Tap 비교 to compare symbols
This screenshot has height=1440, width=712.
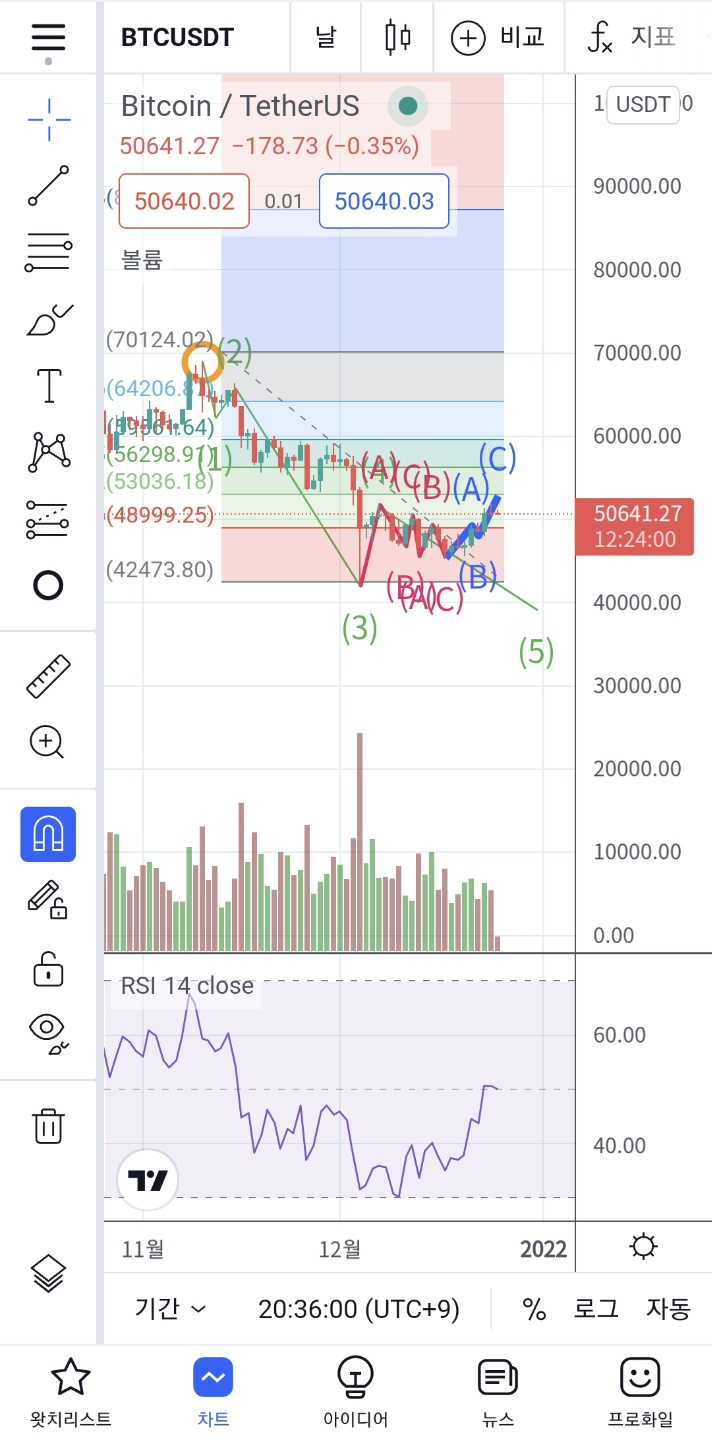coord(498,38)
